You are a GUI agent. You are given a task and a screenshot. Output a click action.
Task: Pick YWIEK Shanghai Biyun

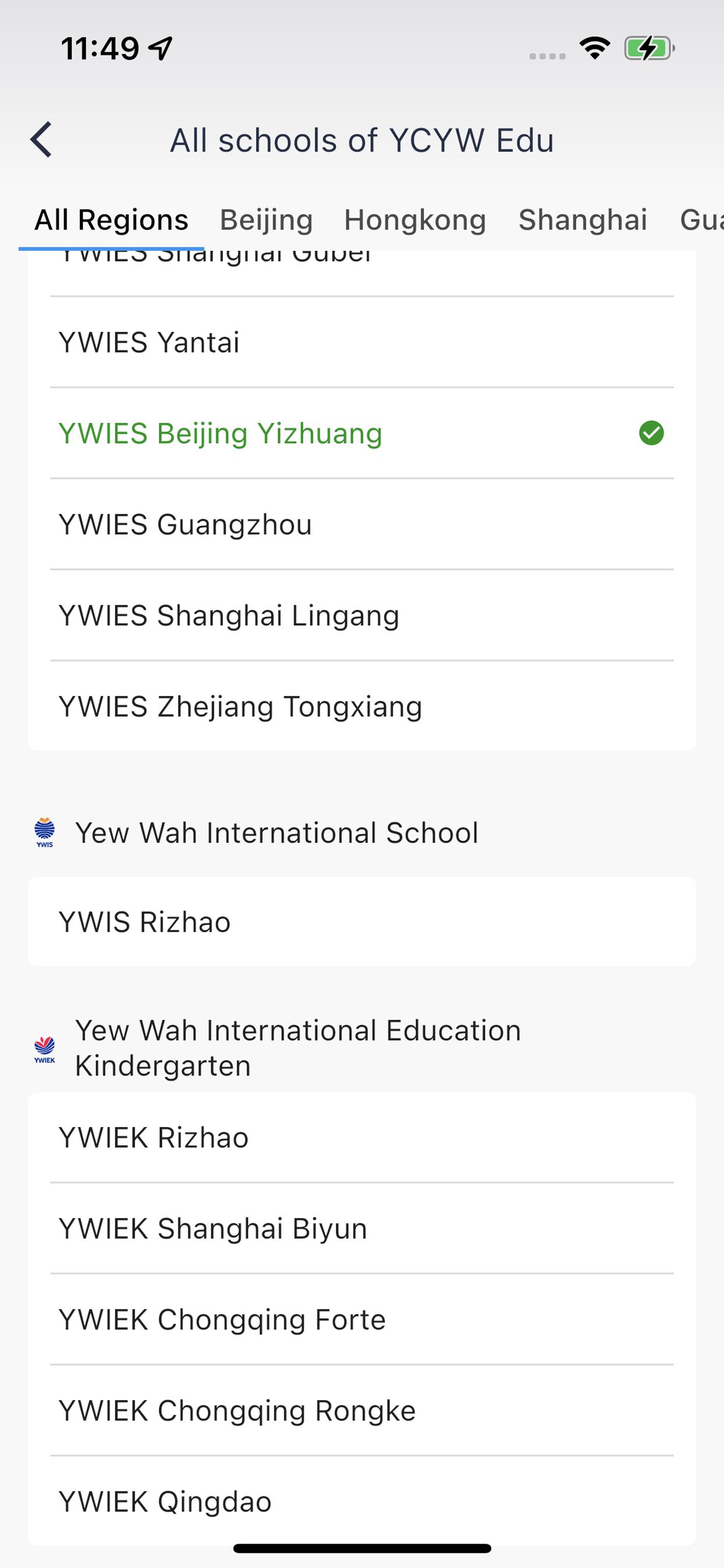(x=362, y=1228)
